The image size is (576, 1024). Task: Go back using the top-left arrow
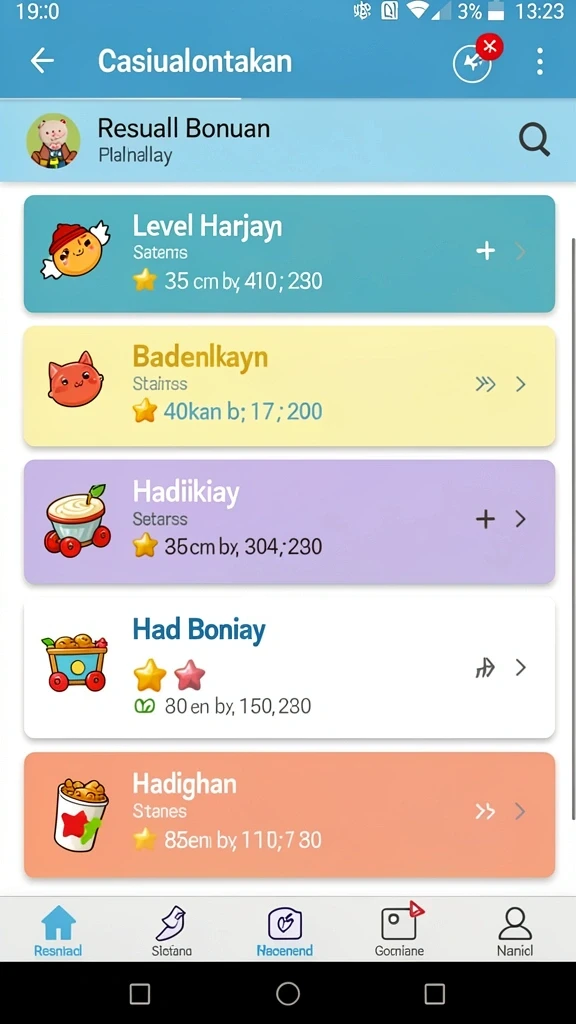tap(42, 61)
